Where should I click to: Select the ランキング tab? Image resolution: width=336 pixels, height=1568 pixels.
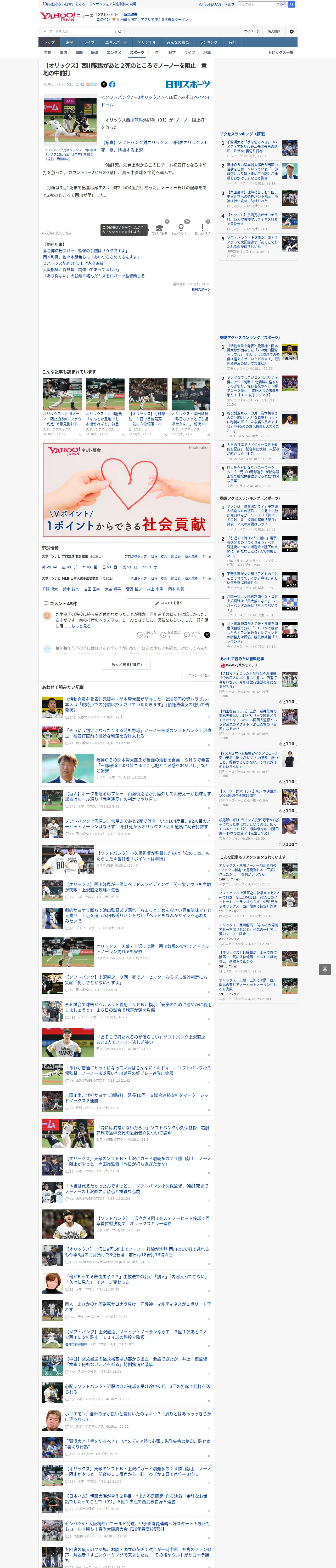pyautogui.click(x=209, y=43)
